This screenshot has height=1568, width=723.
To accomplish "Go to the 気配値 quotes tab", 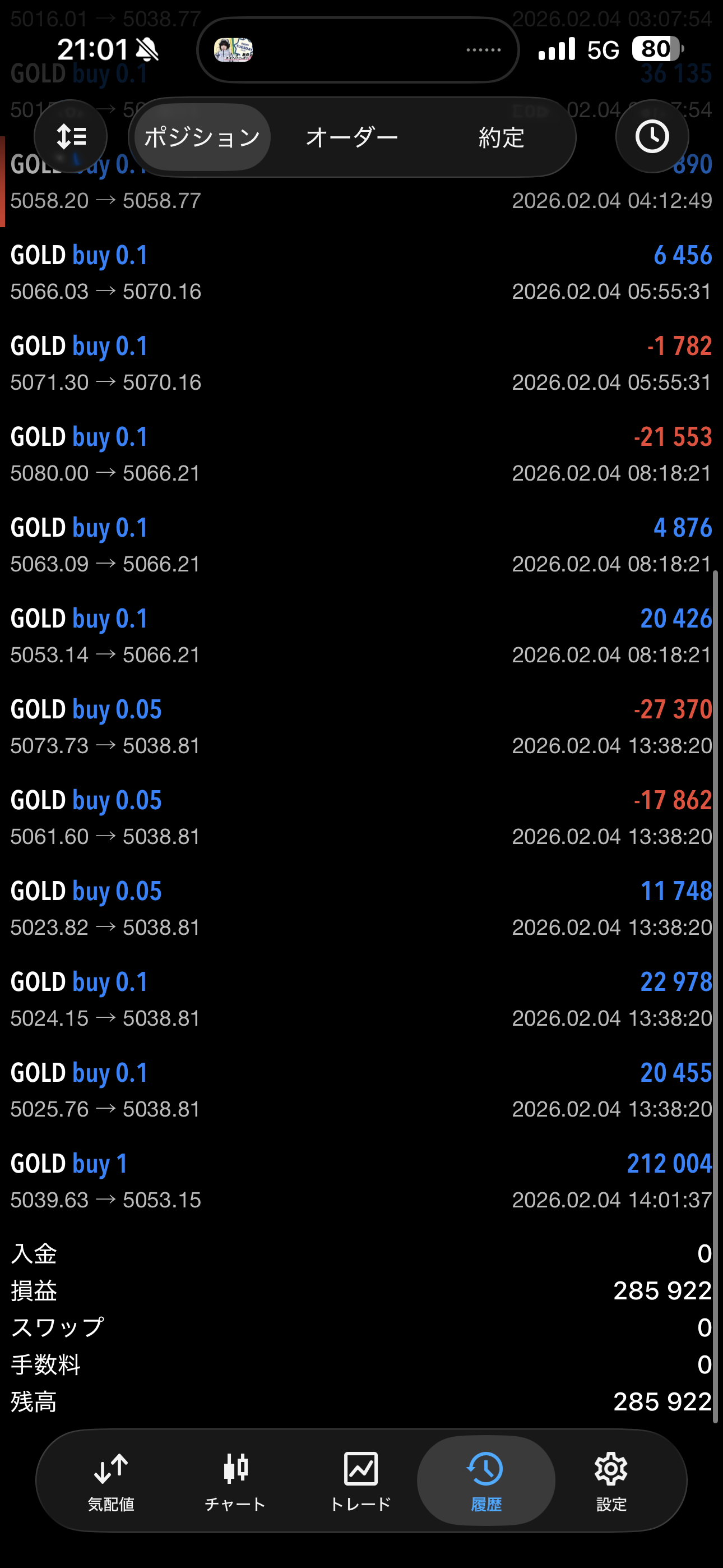I will (x=111, y=1481).
